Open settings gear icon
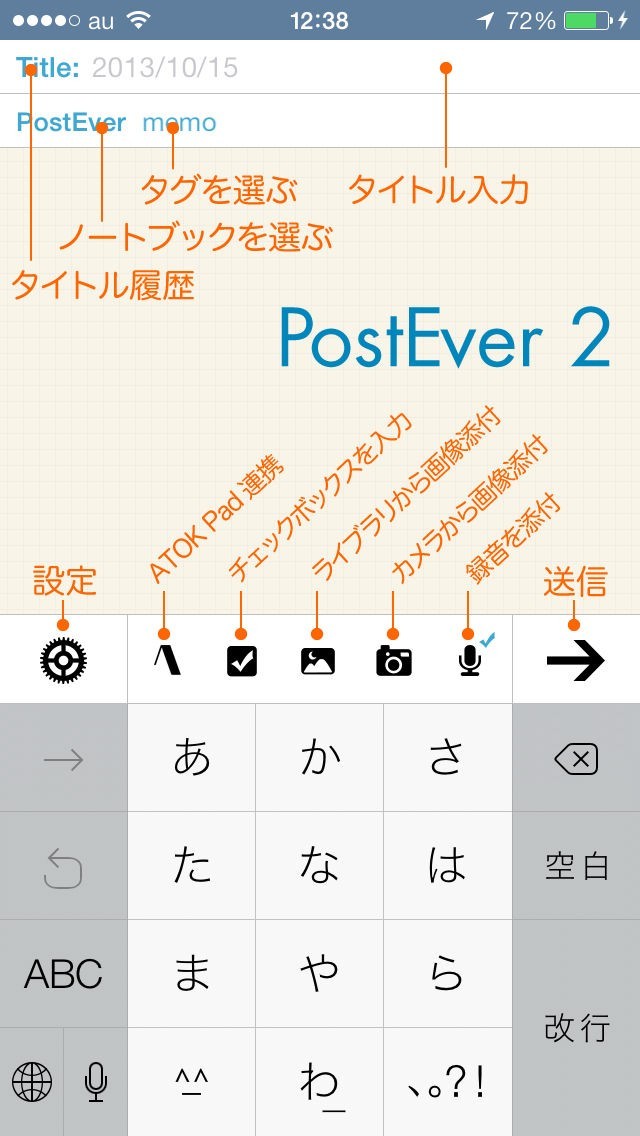 coord(64,660)
